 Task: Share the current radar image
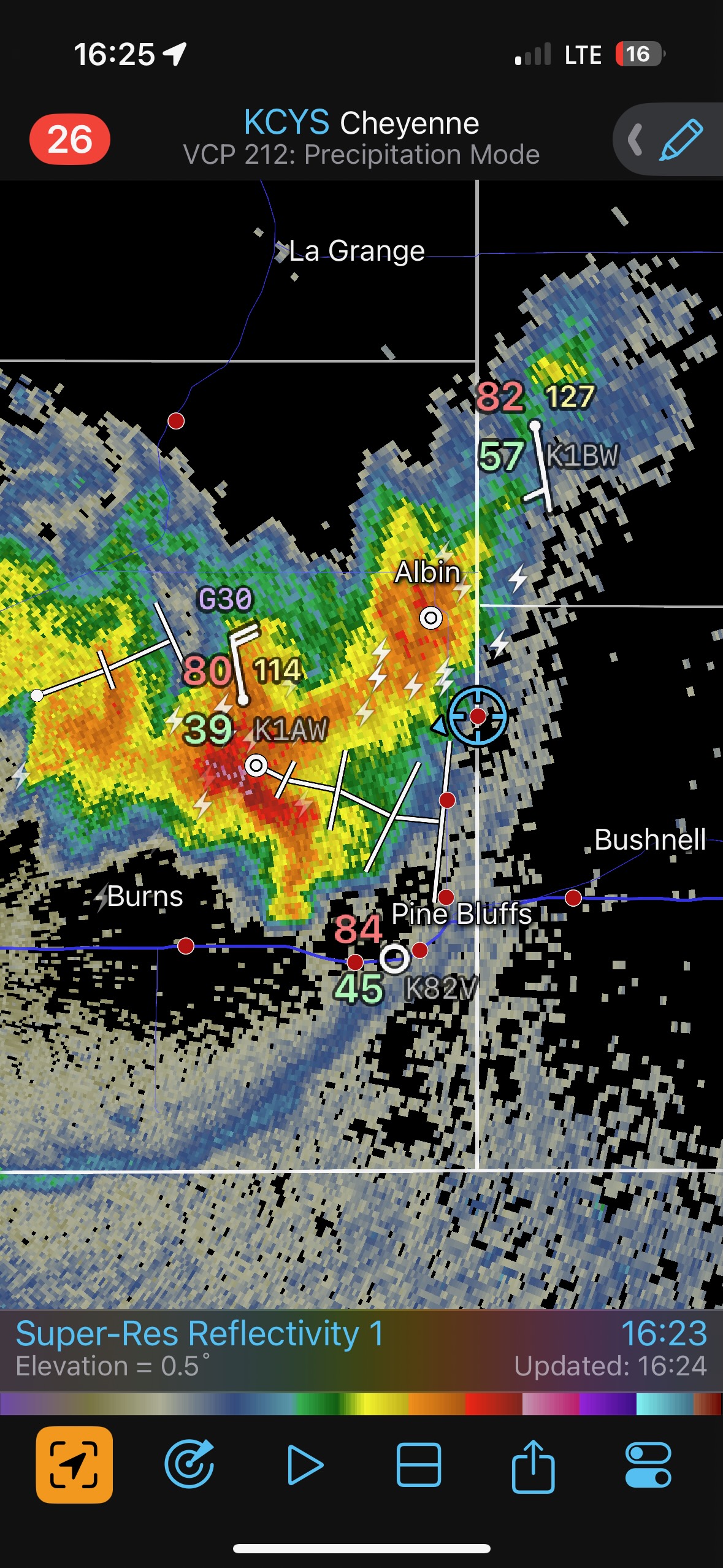533,1464
